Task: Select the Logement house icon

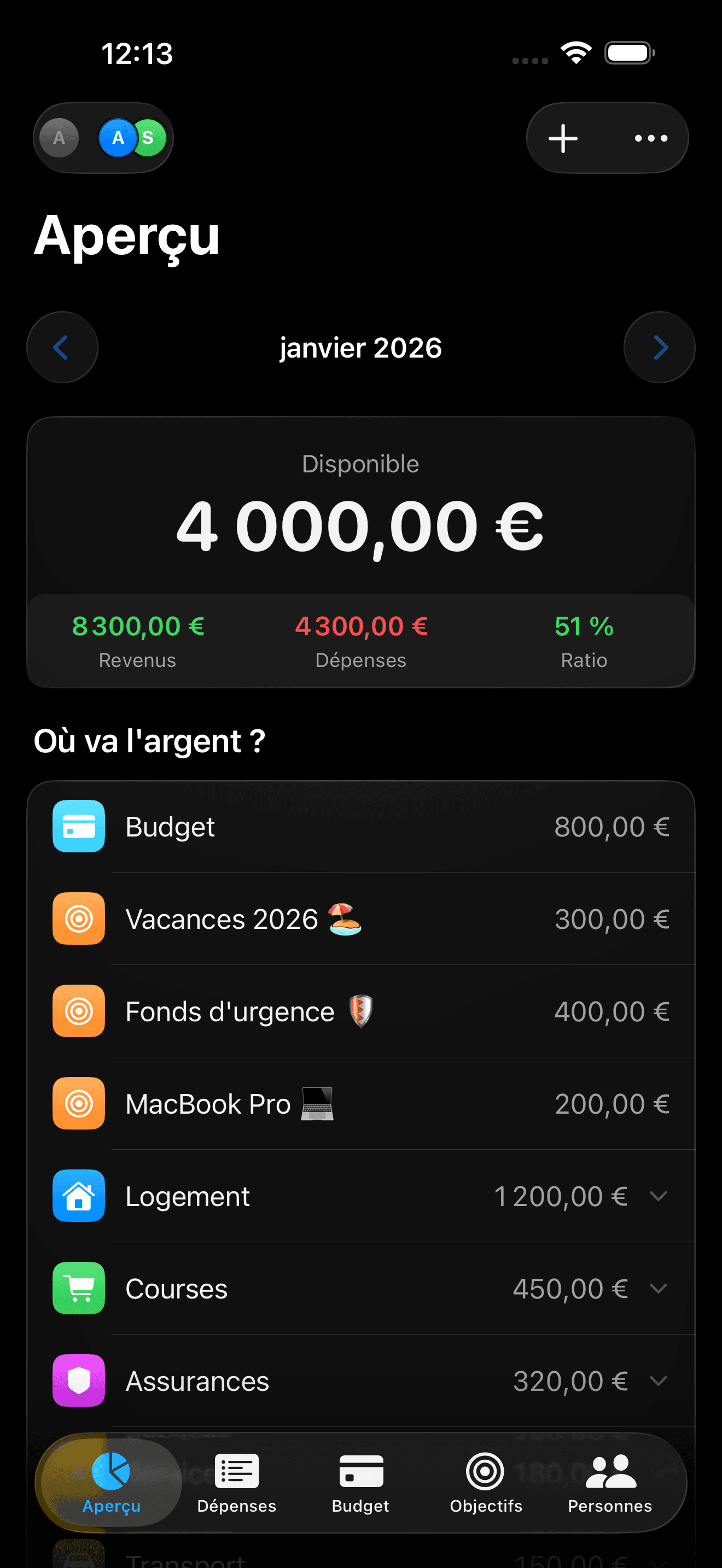Action: [x=79, y=1196]
